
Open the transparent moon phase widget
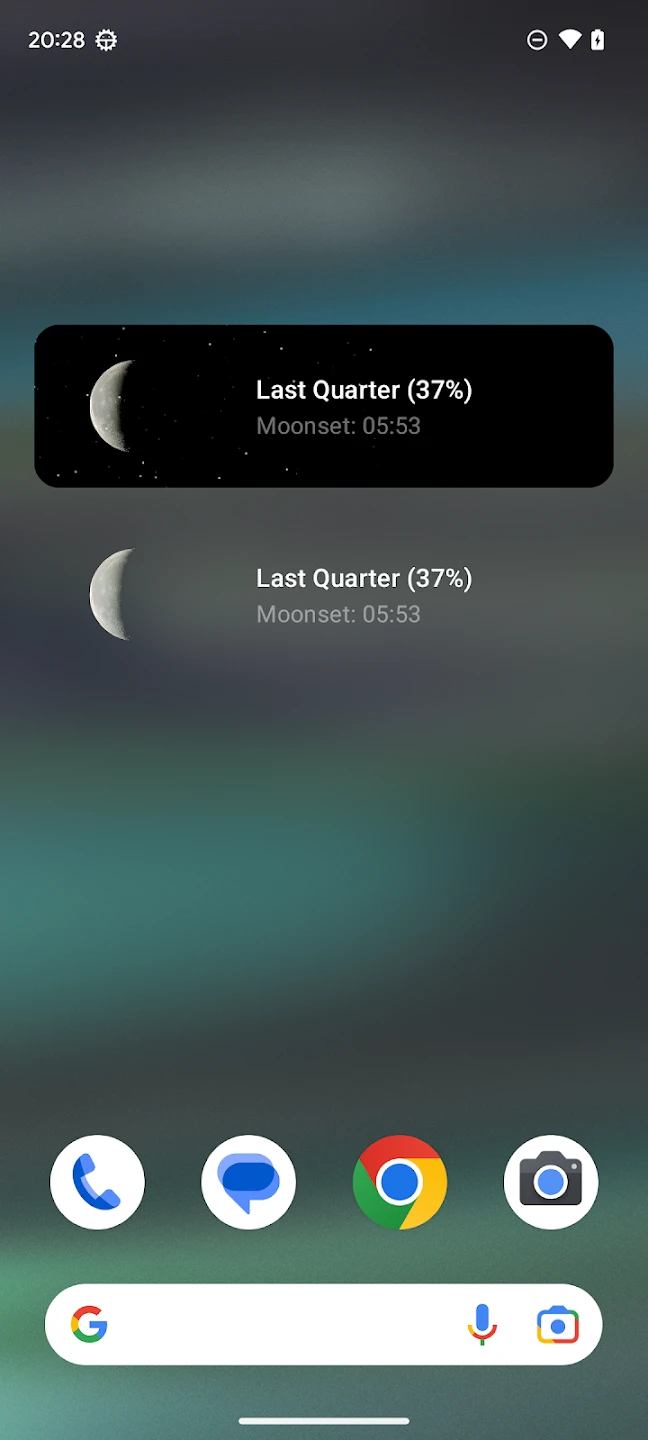point(324,595)
